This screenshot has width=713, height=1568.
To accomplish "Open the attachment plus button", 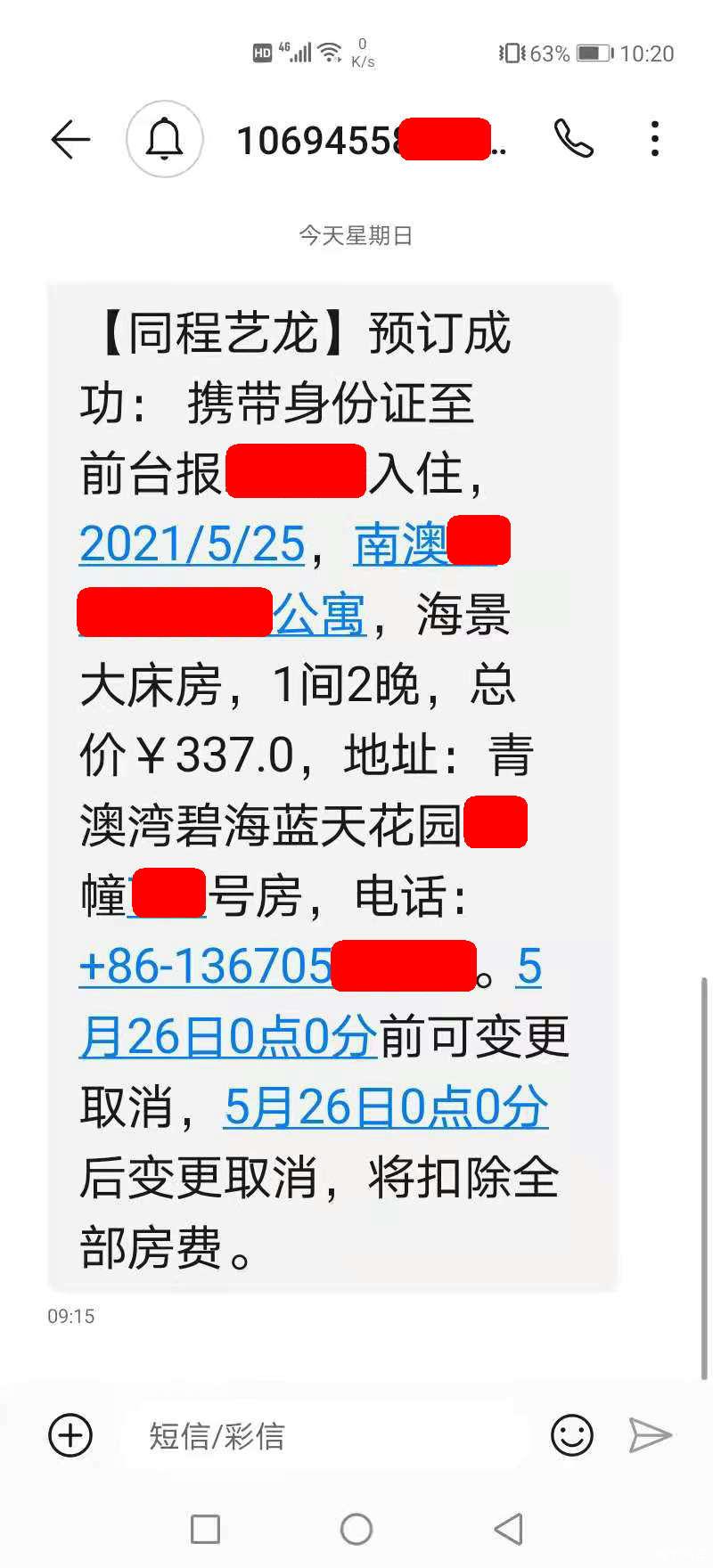I will (x=70, y=1435).
